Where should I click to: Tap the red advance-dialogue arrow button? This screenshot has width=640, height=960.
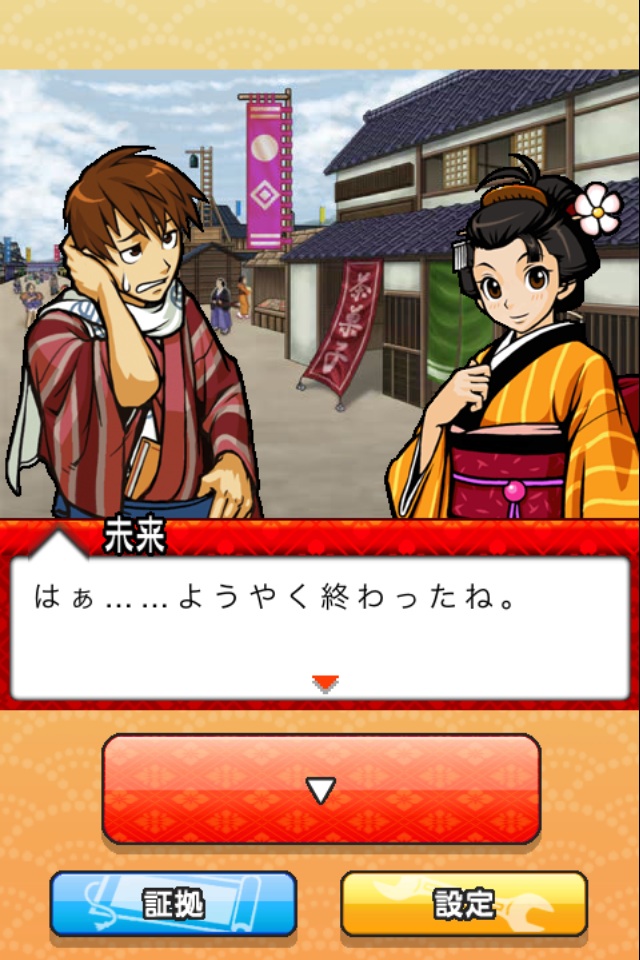[321, 790]
